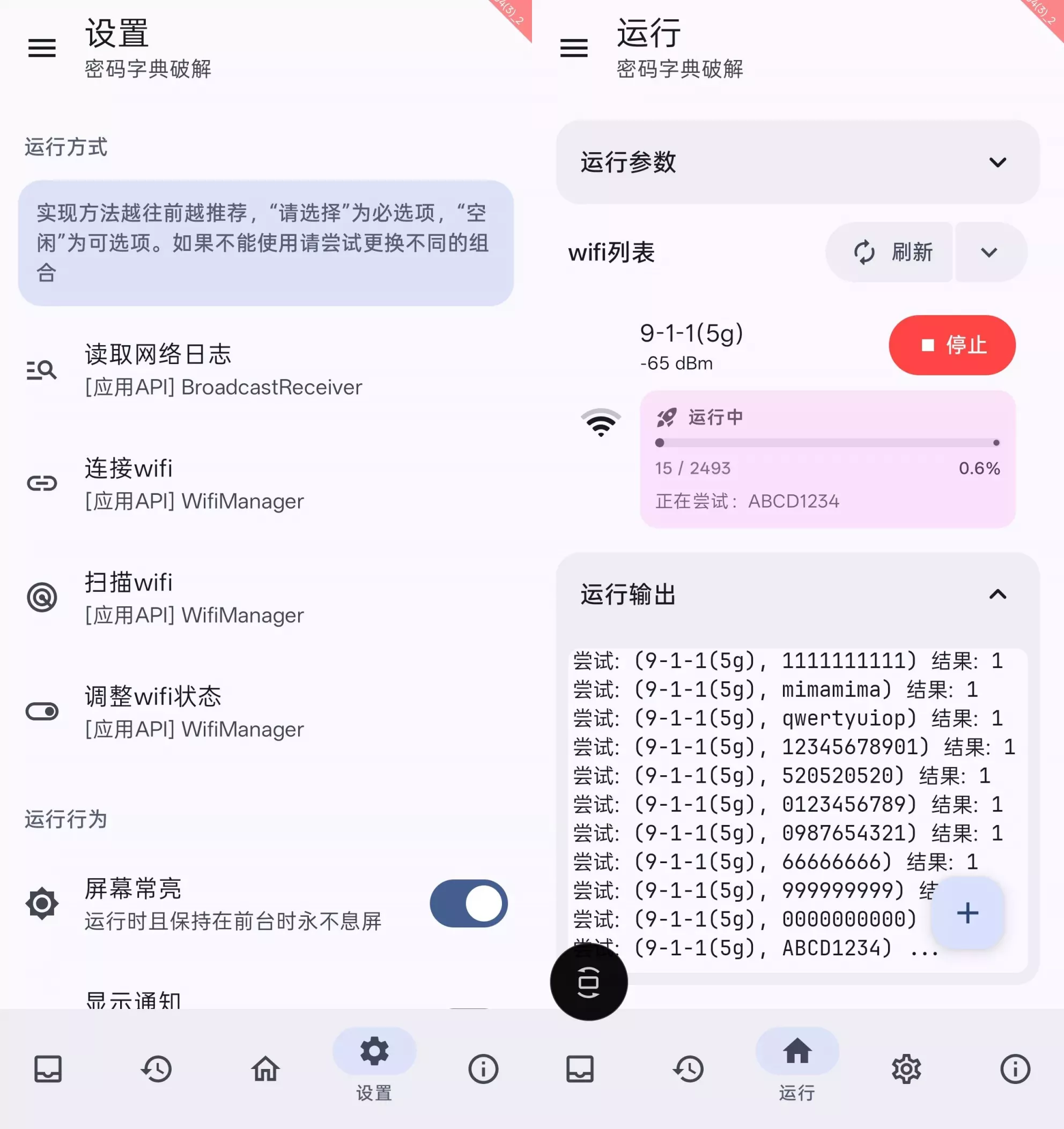This screenshot has height=1129, width=1064.
Task: Open the 连接wifi method setting
Action: [x=193, y=484]
